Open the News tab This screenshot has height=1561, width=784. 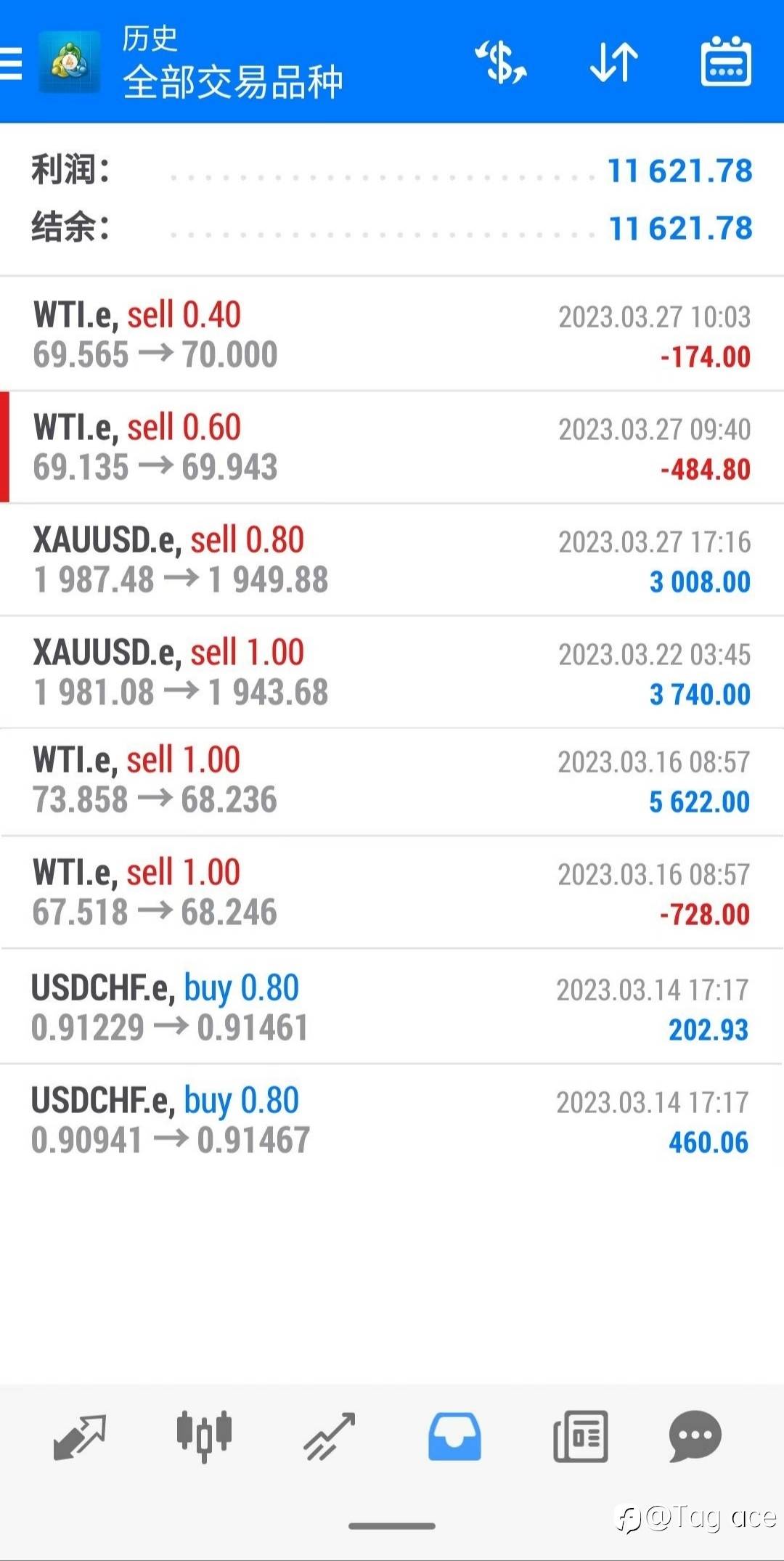(580, 1436)
